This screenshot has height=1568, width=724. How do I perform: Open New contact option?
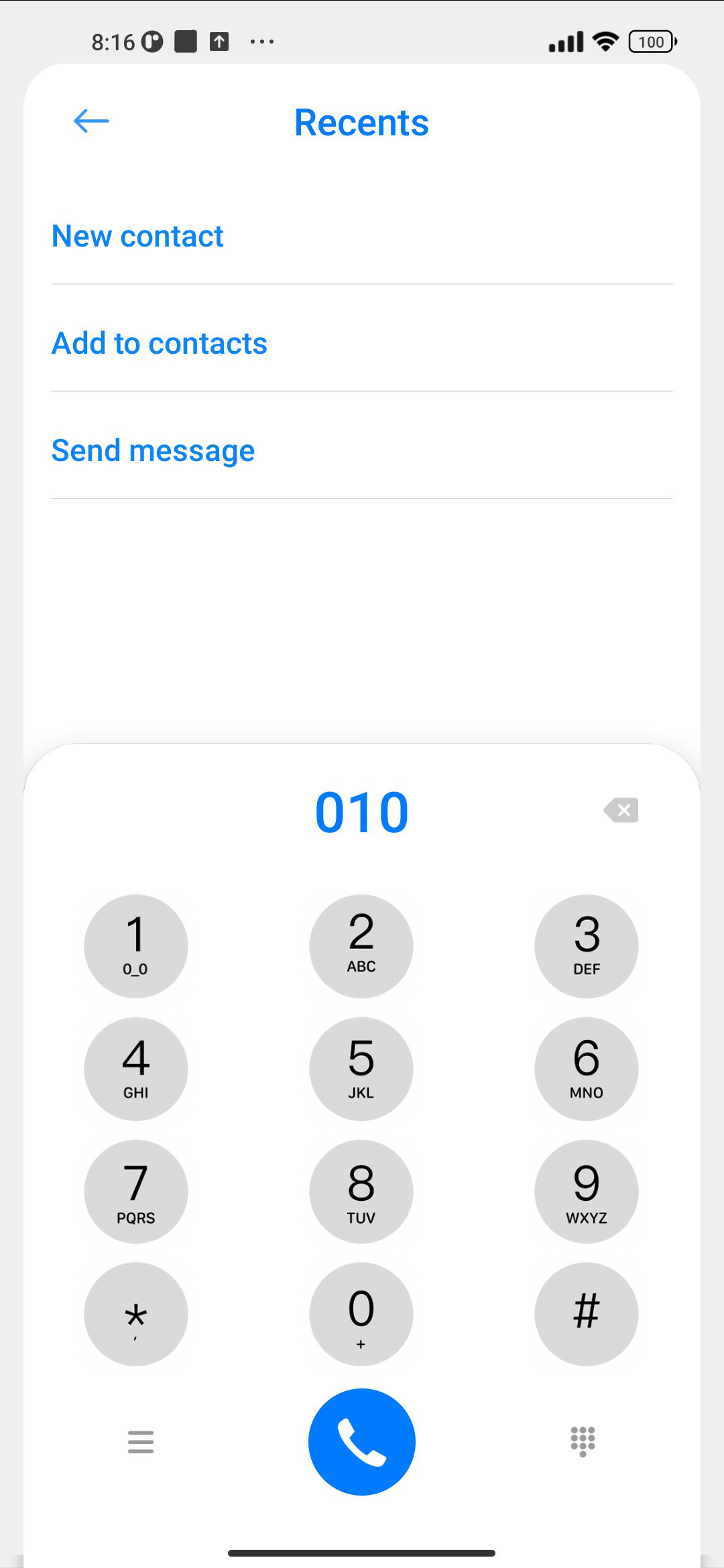[362, 236]
